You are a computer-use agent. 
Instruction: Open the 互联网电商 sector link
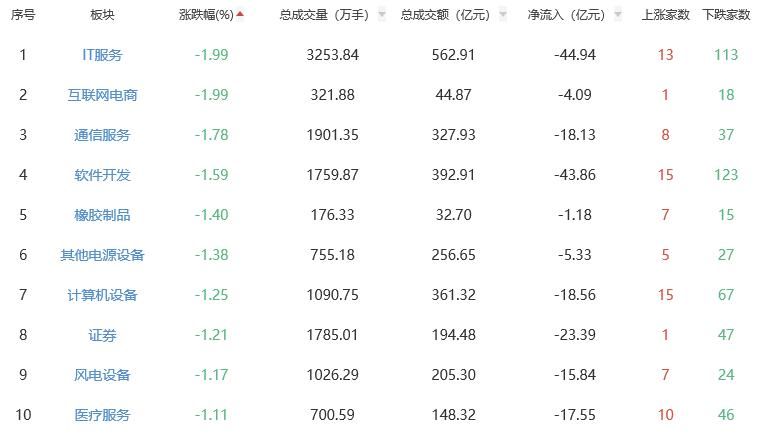(x=102, y=94)
